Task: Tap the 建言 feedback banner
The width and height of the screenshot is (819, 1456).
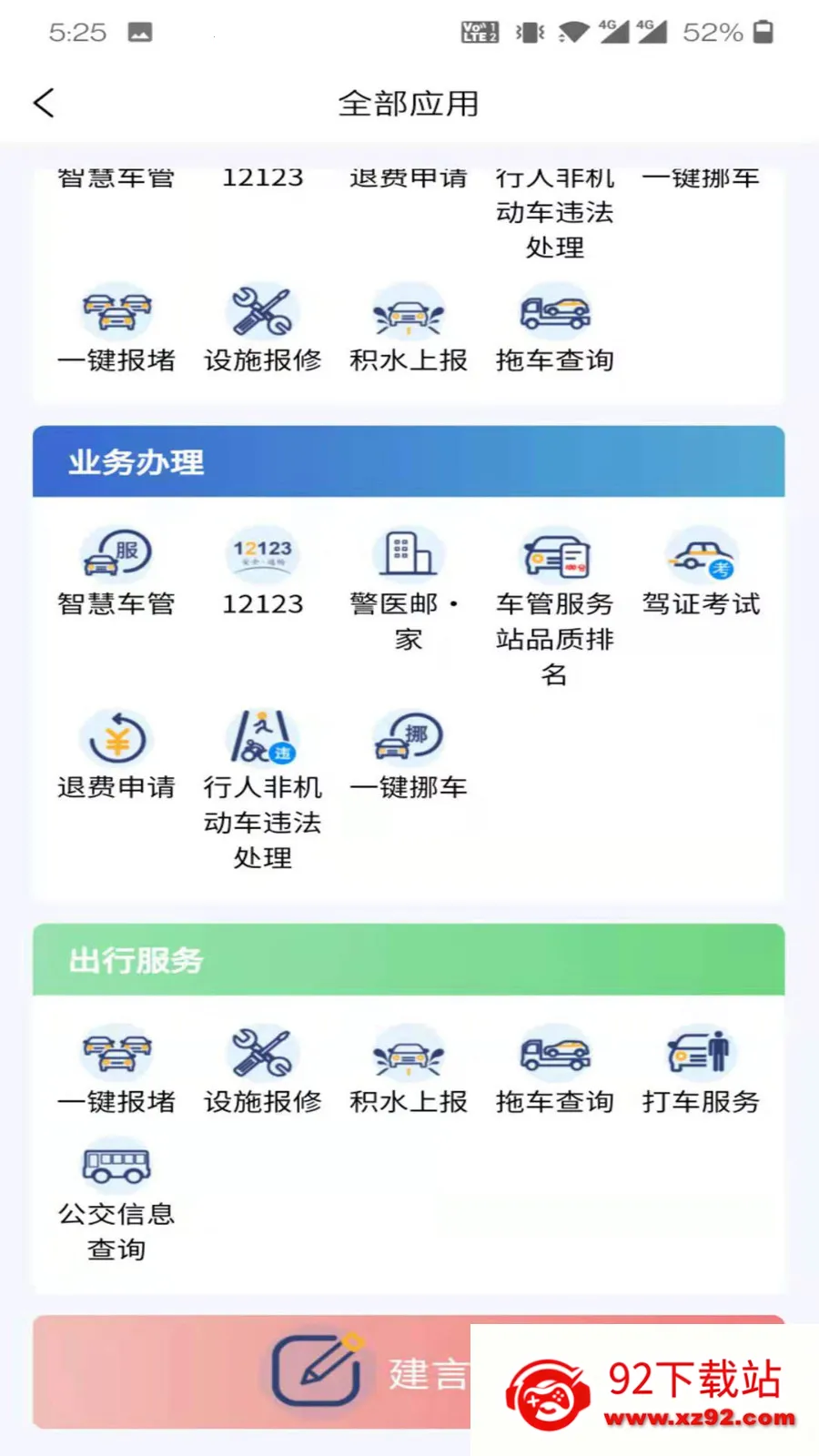Action: pos(364,1371)
